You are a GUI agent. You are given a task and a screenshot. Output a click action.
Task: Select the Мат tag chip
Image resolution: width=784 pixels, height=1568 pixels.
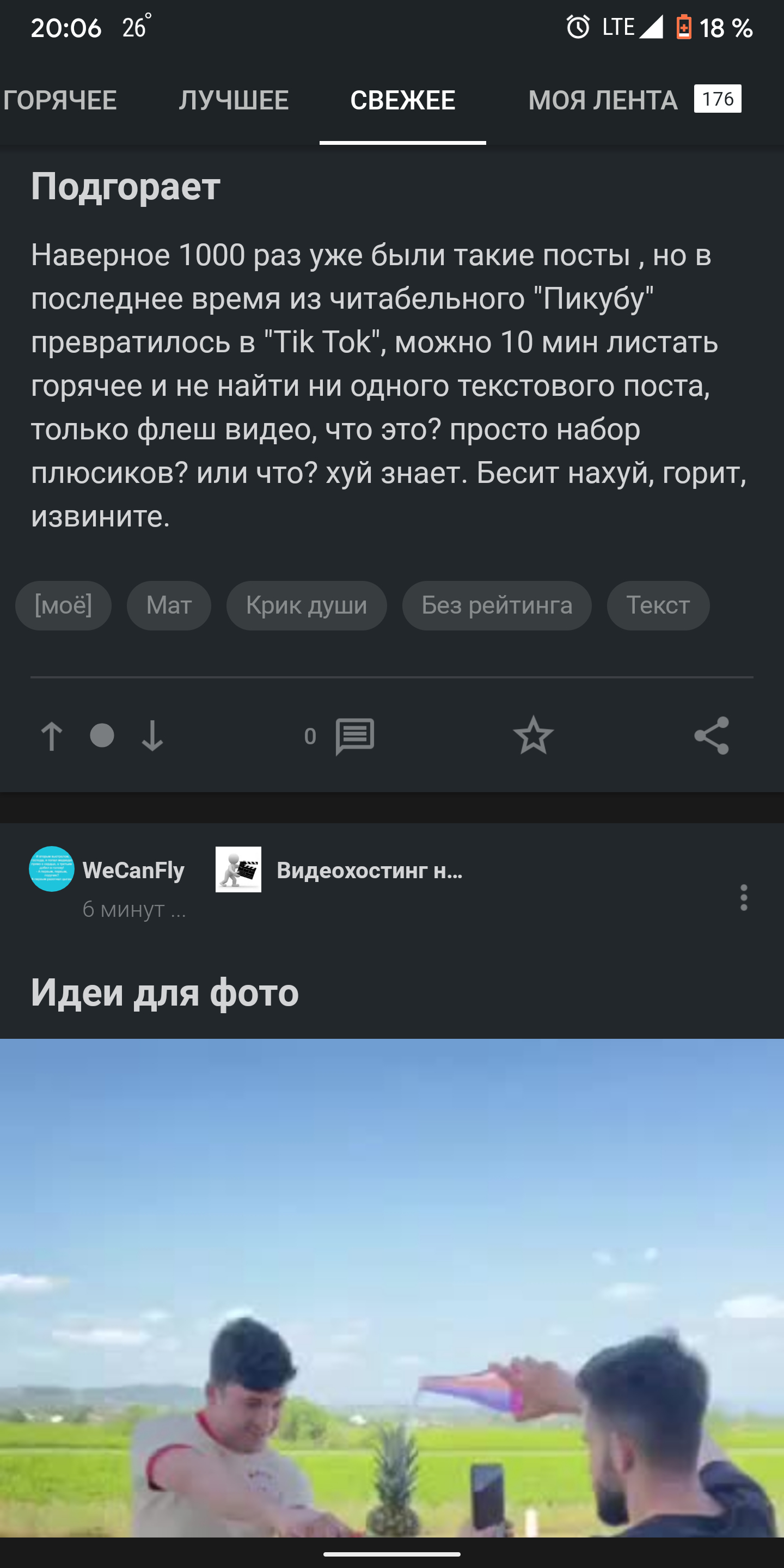pos(169,605)
